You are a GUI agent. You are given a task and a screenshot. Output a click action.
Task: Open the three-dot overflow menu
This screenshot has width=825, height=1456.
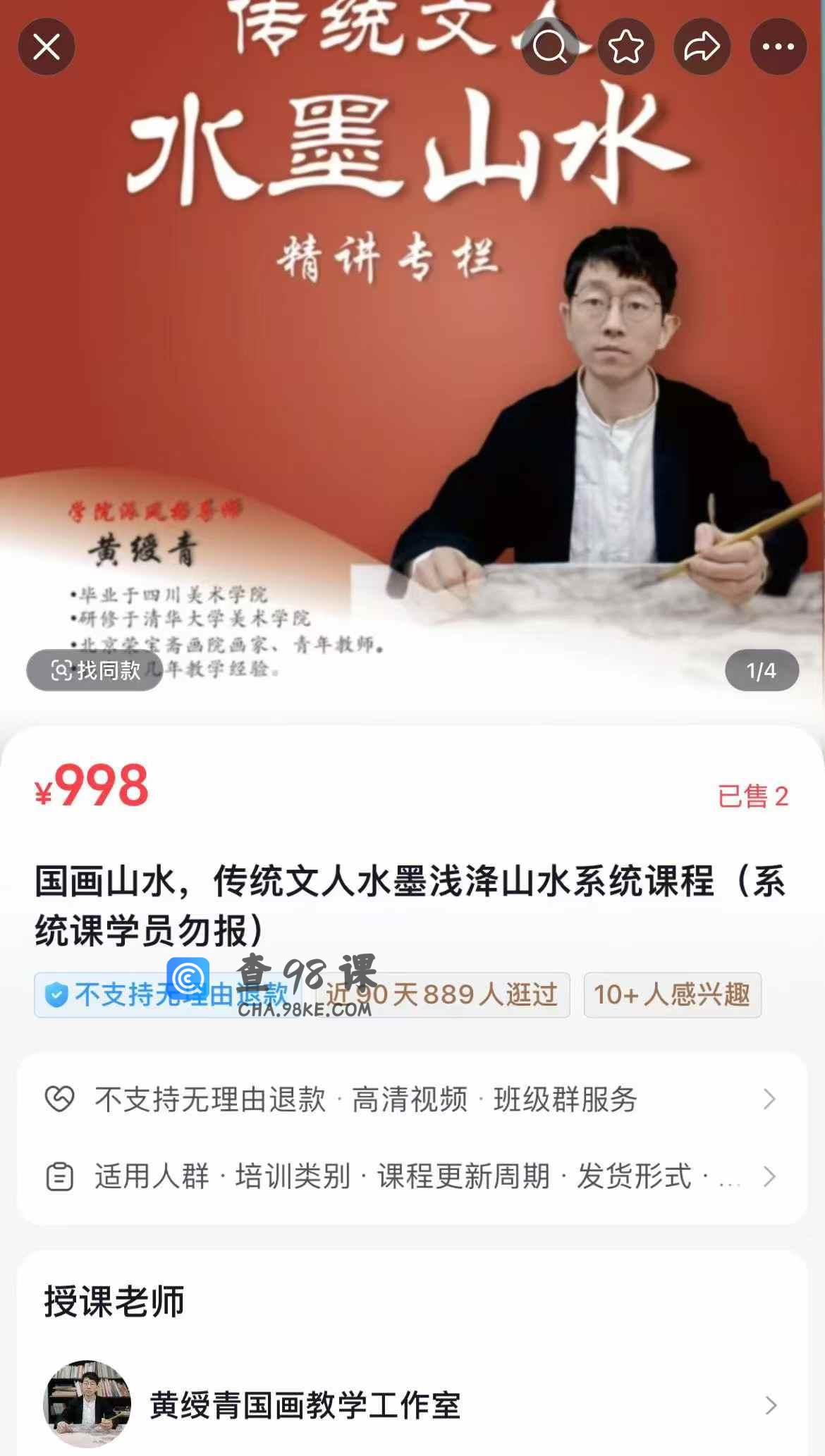click(x=778, y=47)
